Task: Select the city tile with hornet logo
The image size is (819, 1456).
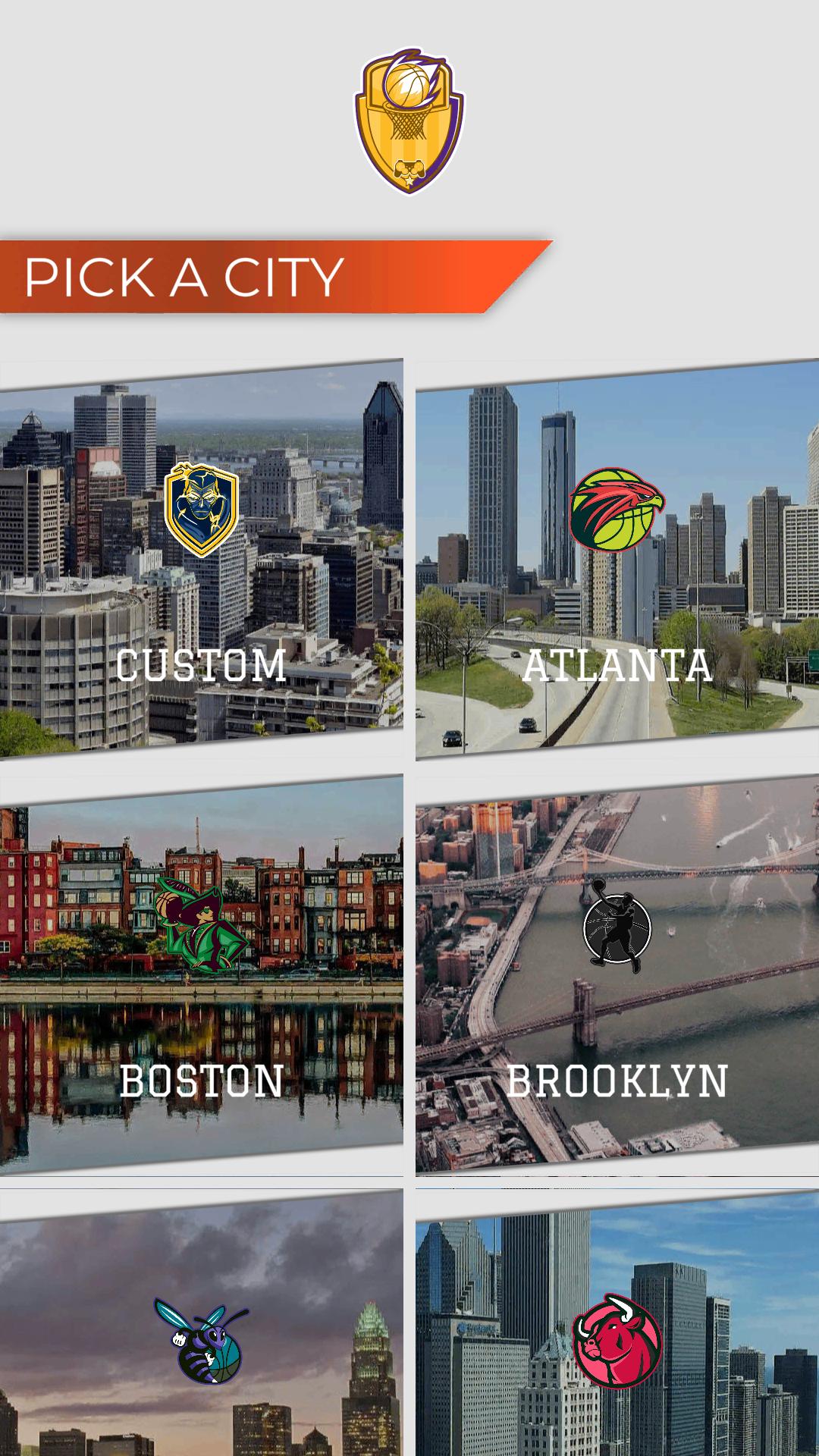Action: click(x=201, y=1323)
